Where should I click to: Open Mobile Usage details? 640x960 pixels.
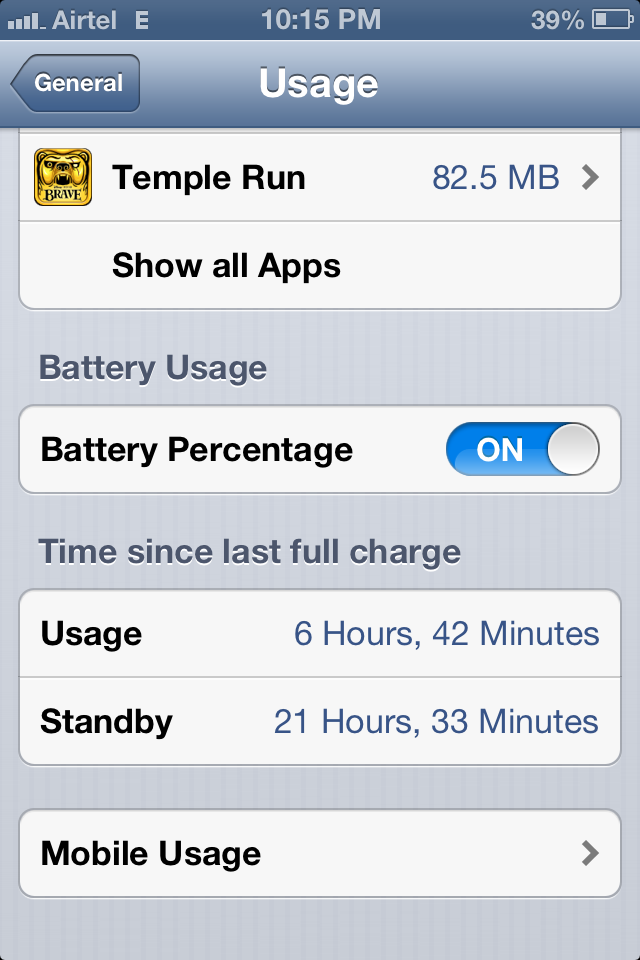click(320, 853)
